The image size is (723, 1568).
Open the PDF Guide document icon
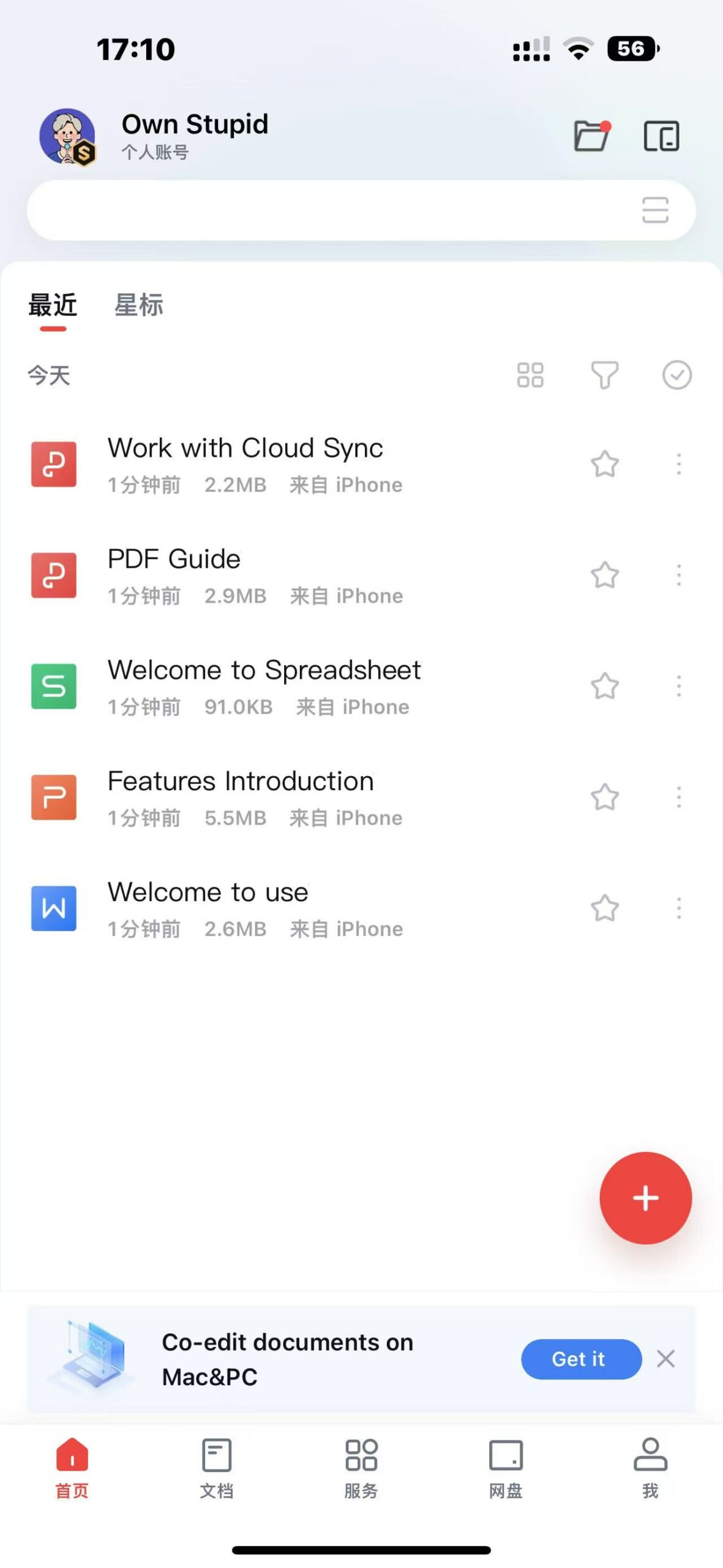pyautogui.click(x=53, y=575)
